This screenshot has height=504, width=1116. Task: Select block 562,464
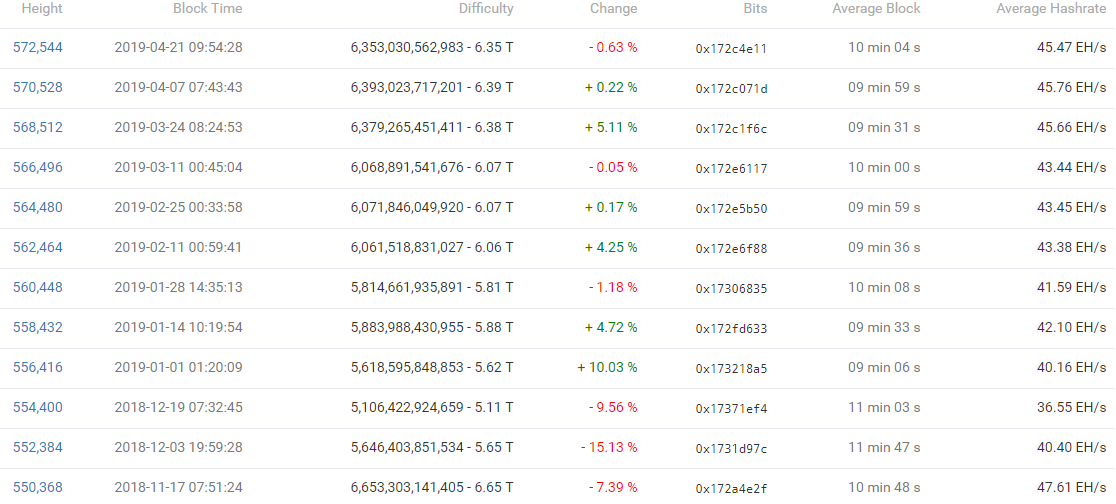(x=38, y=247)
